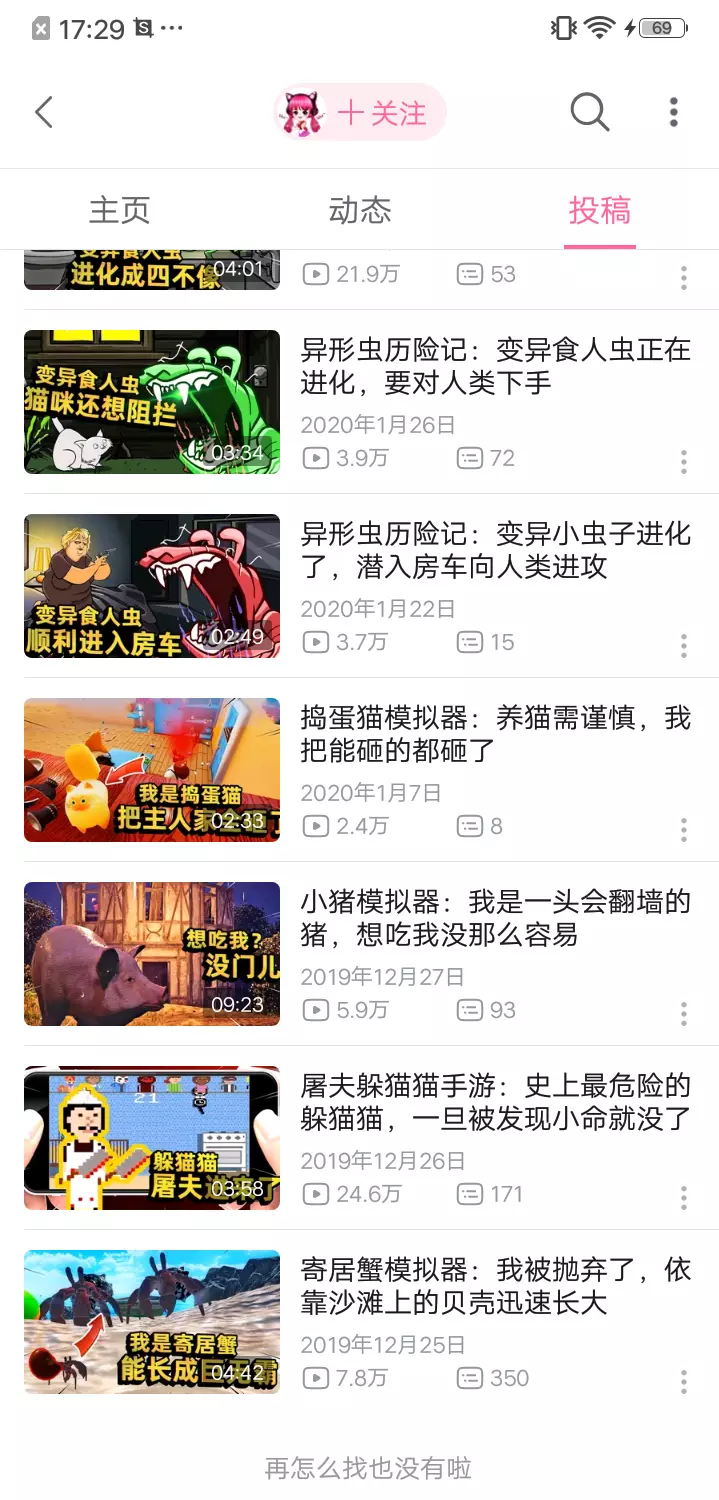Open options for 变异食人虫正在进化 video
719x1500 pixels.
point(684,461)
